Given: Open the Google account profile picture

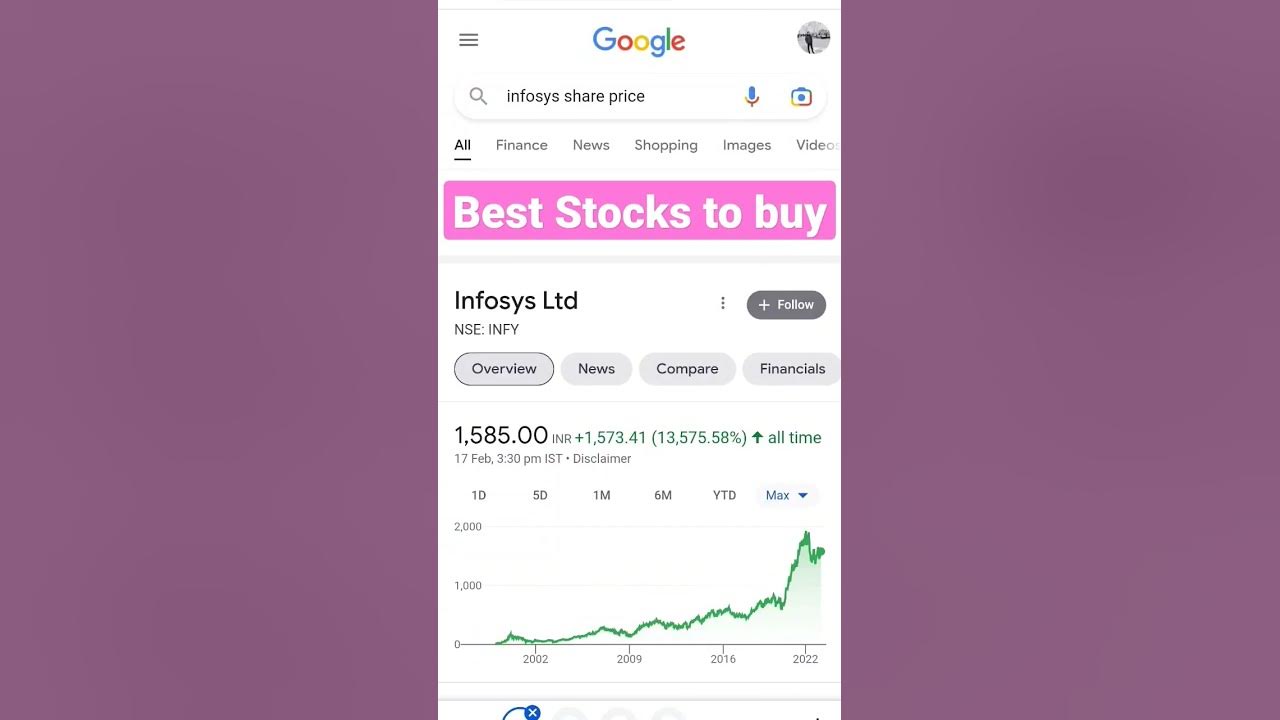Looking at the screenshot, I should (813, 38).
